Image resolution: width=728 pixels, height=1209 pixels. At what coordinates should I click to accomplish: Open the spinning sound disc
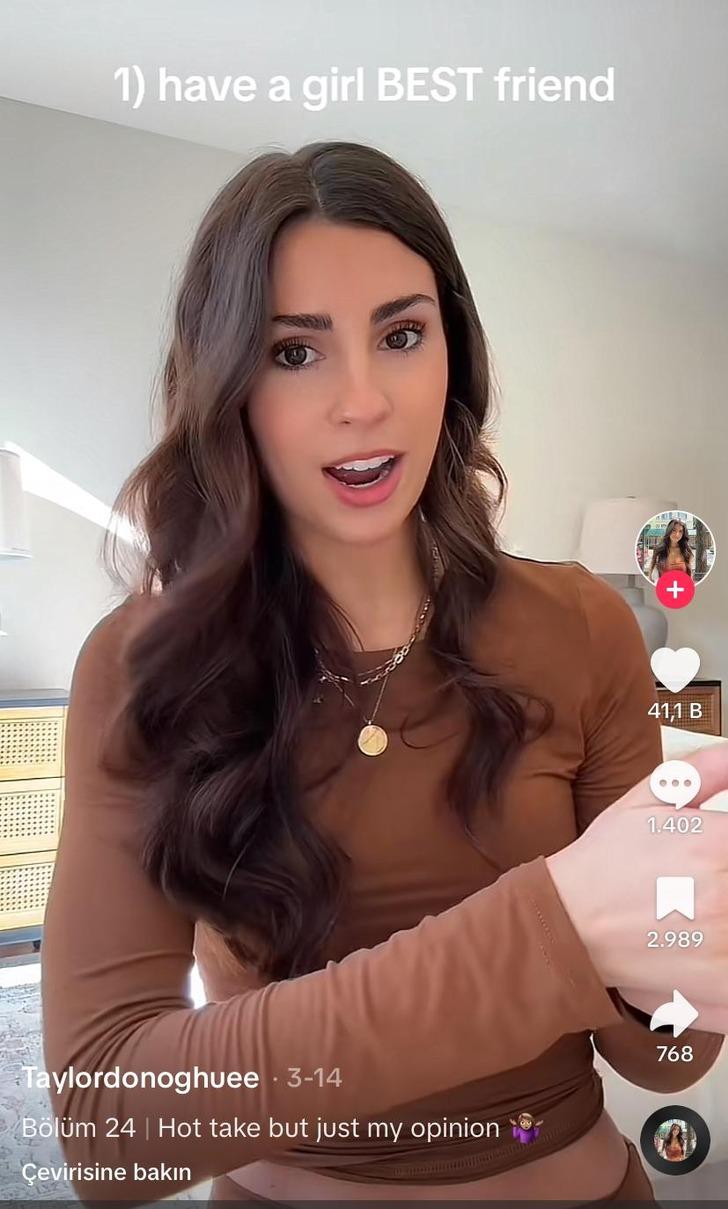click(675, 1140)
